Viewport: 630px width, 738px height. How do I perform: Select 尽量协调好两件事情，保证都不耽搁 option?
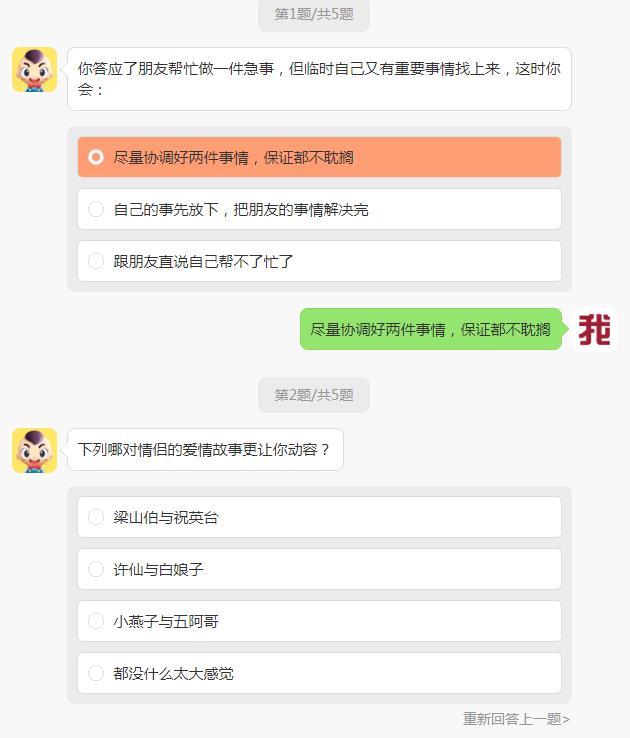coord(318,157)
